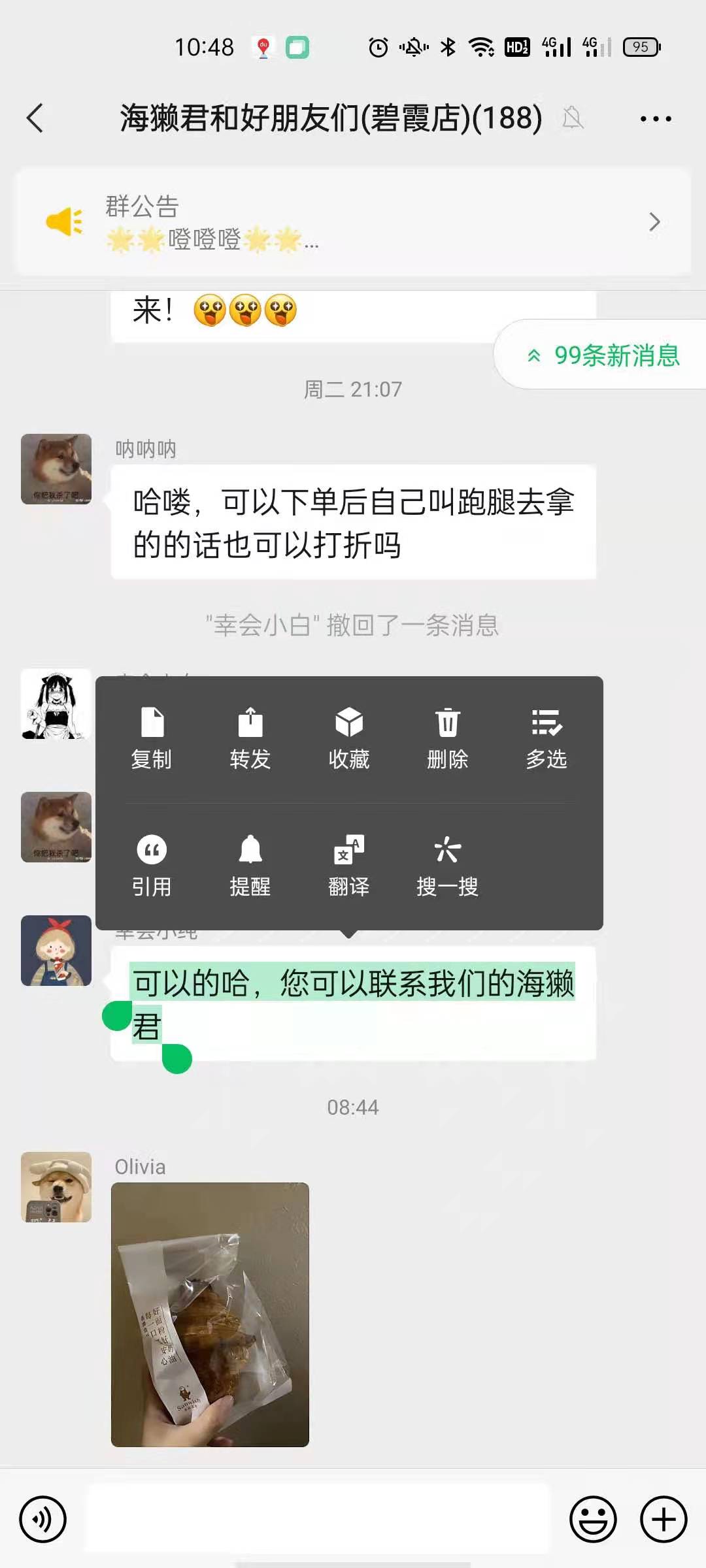Add the message to favorites with 收藏
This screenshot has width=706, height=1568.
(349, 738)
